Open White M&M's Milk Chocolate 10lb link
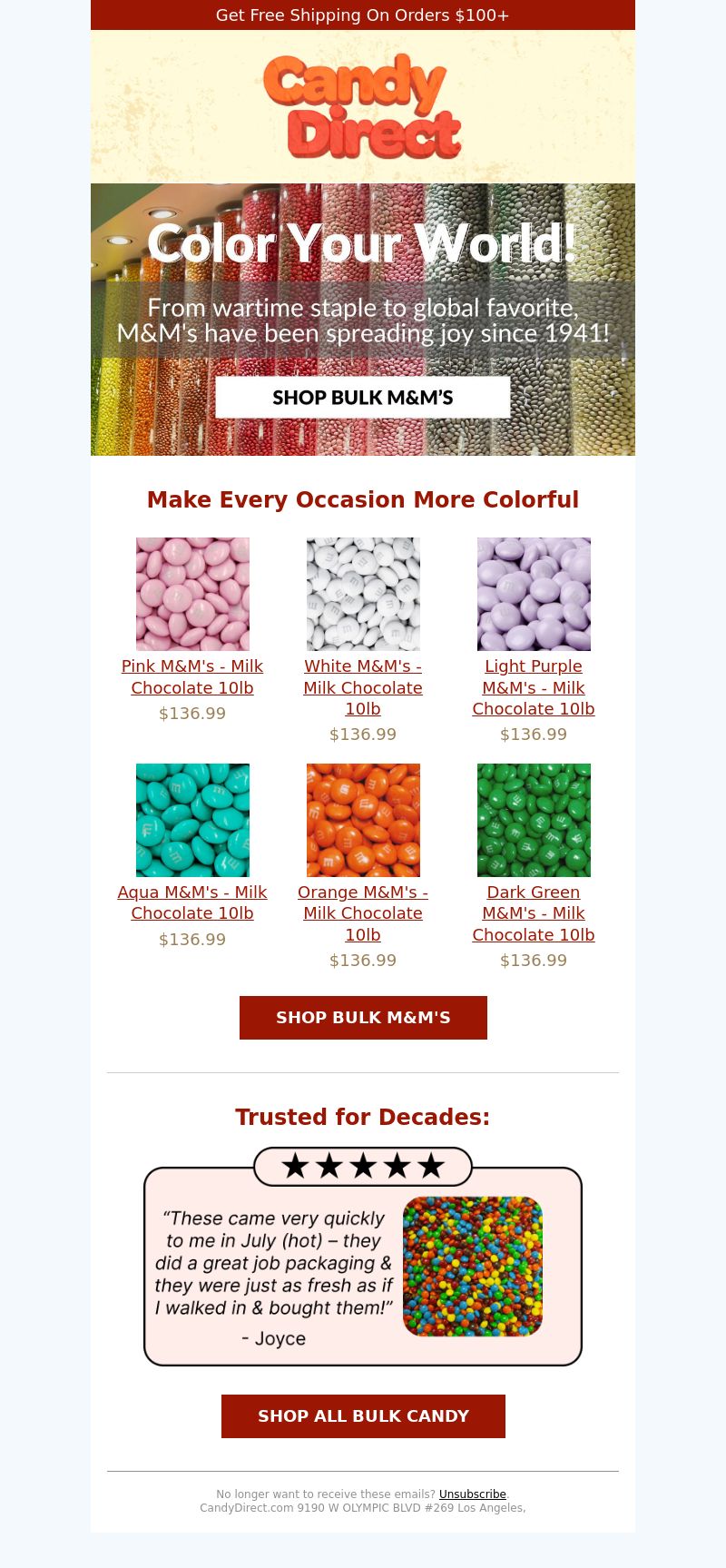 363,687
